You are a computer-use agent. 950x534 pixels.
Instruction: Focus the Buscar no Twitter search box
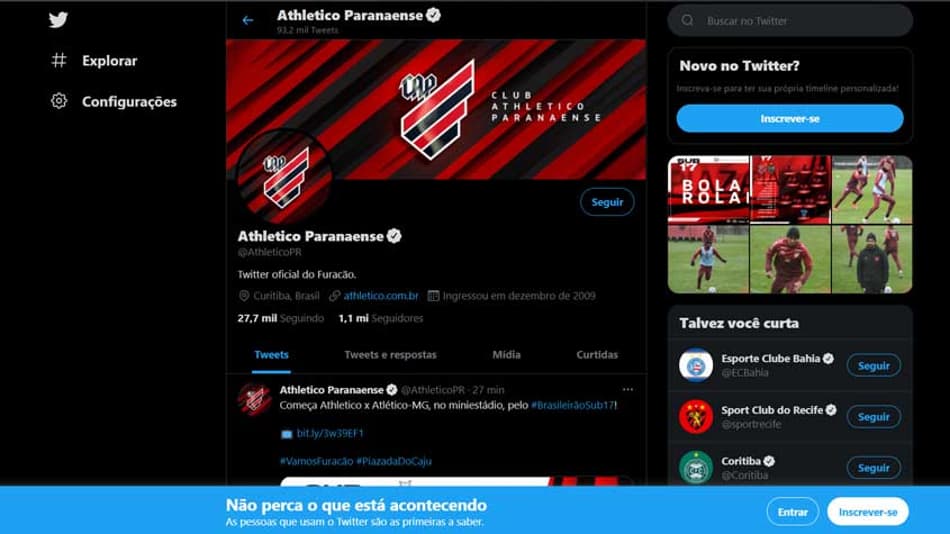click(x=790, y=20)
